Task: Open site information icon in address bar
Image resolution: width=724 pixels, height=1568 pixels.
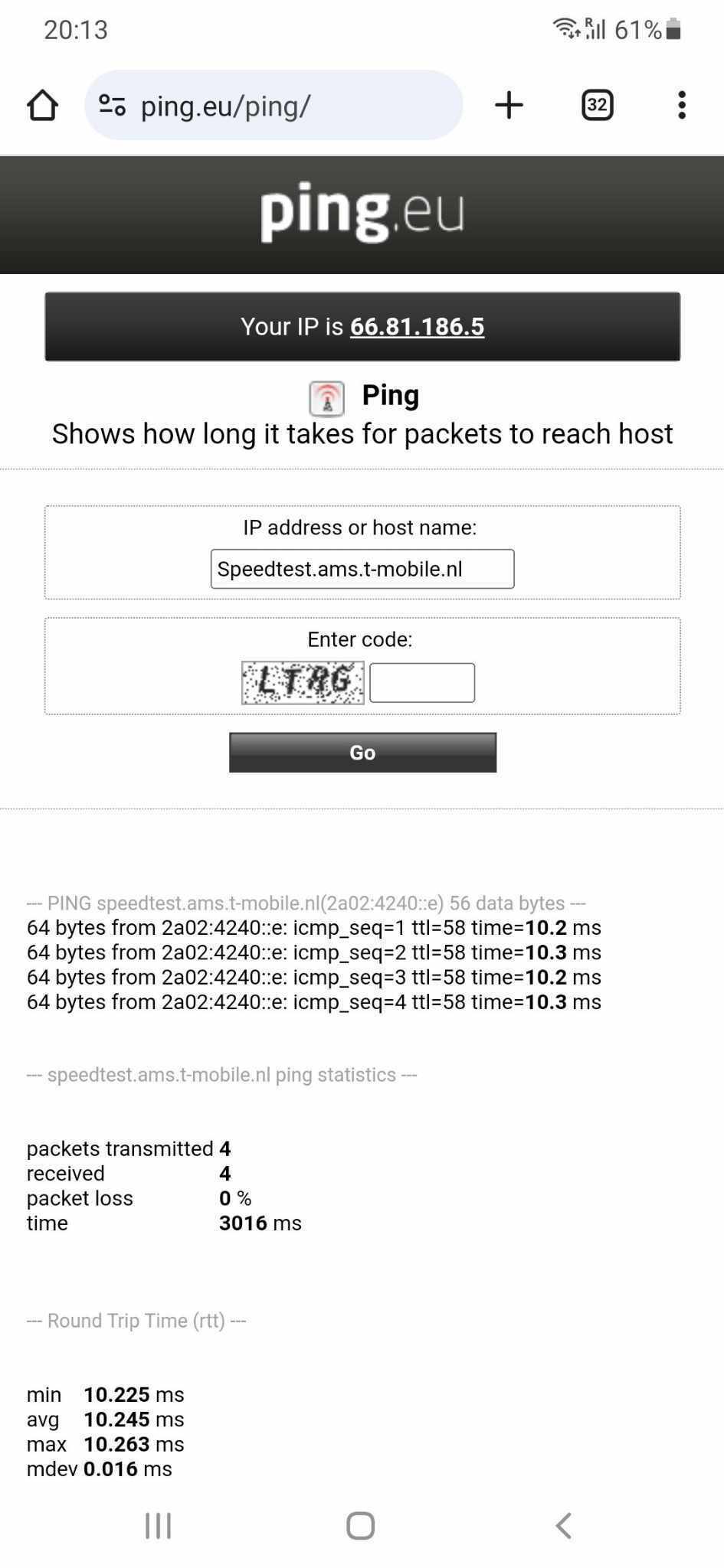Action: pyautogui.click(x=113, y=105)
